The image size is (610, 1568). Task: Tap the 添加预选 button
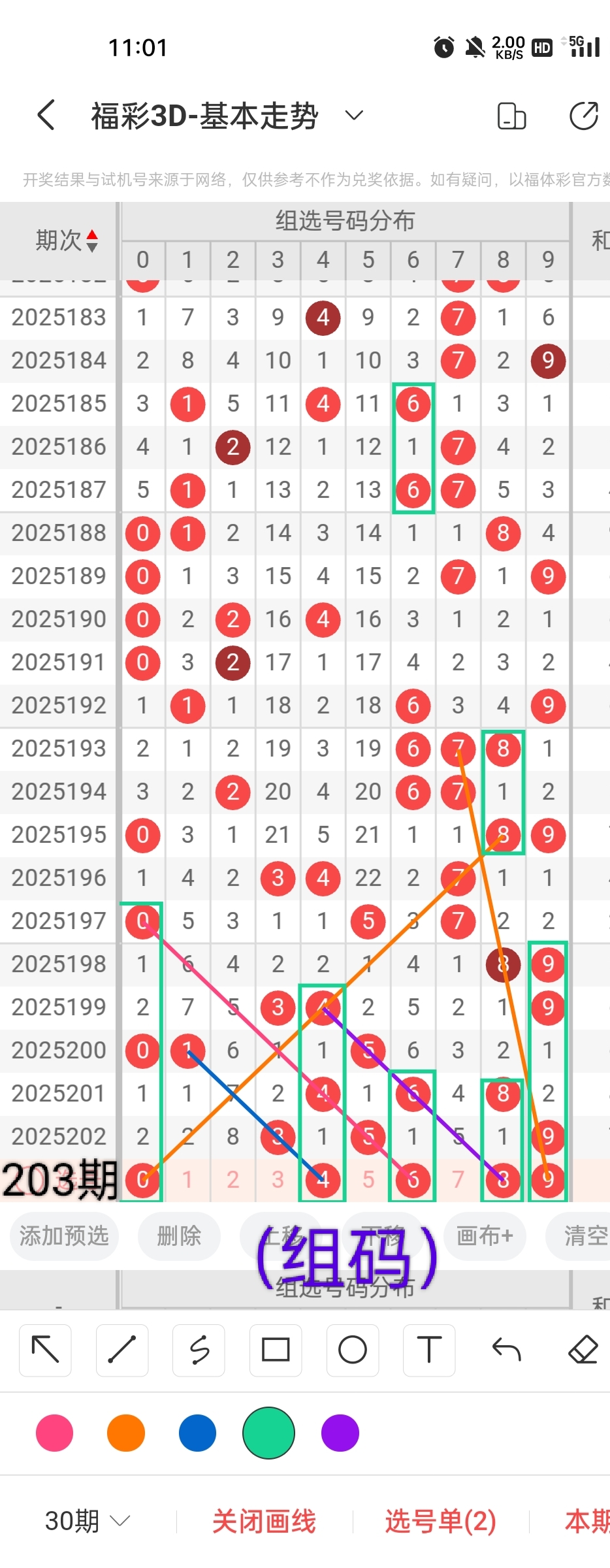63,1235
